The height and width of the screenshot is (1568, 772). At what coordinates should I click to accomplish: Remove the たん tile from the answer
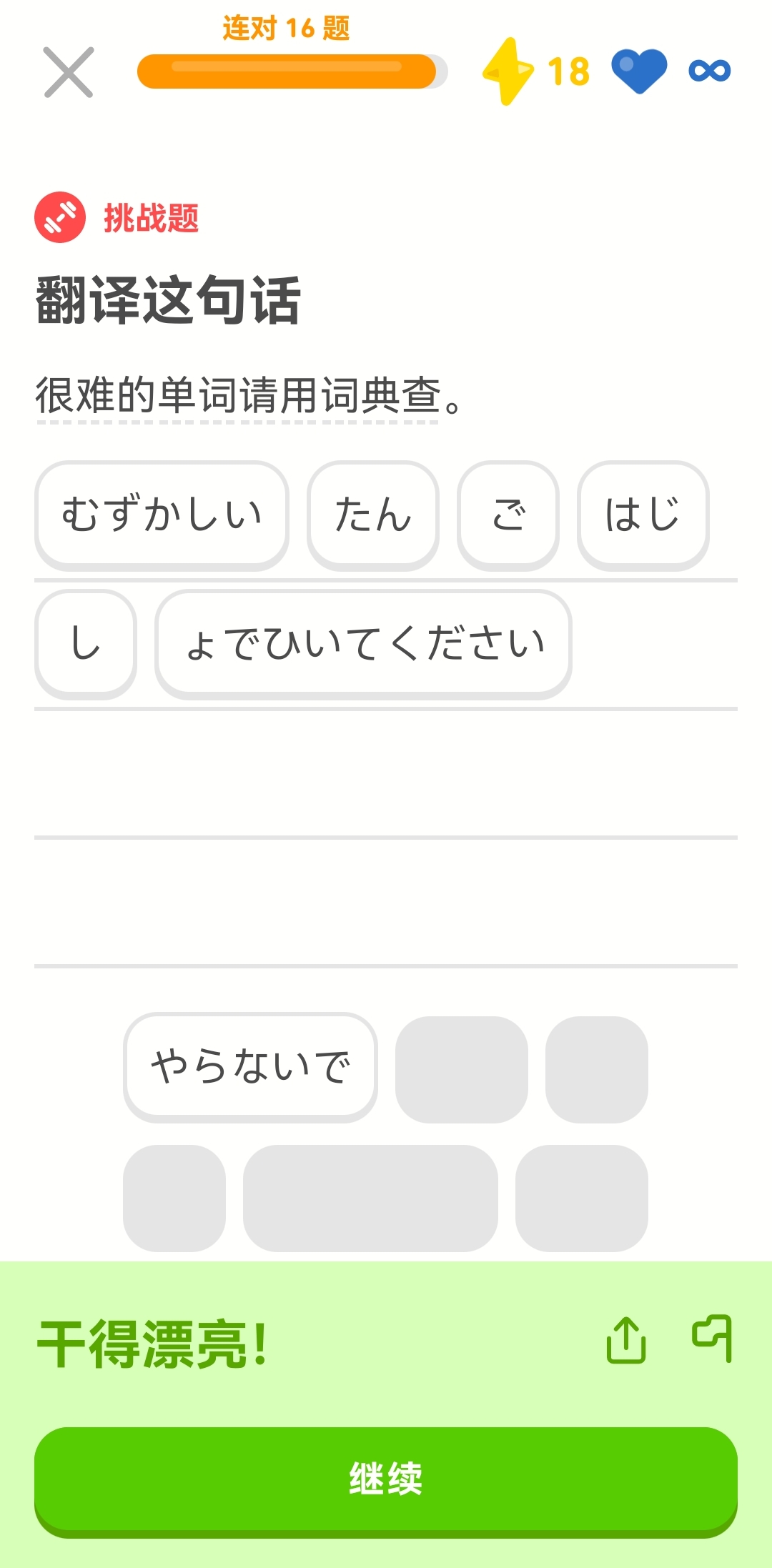(372, 515)
